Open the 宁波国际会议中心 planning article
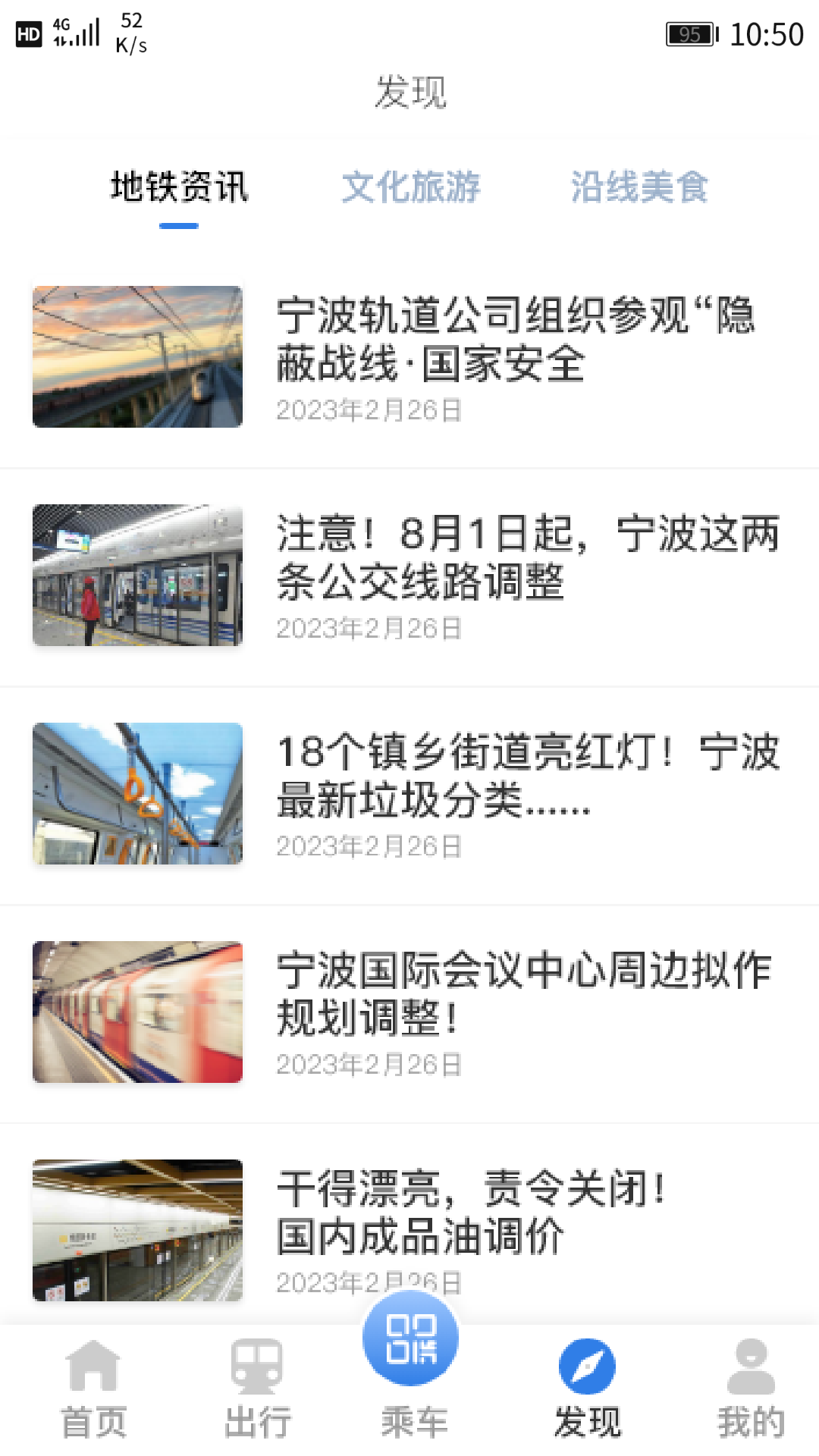819x1456 pixels. point(523,993)
